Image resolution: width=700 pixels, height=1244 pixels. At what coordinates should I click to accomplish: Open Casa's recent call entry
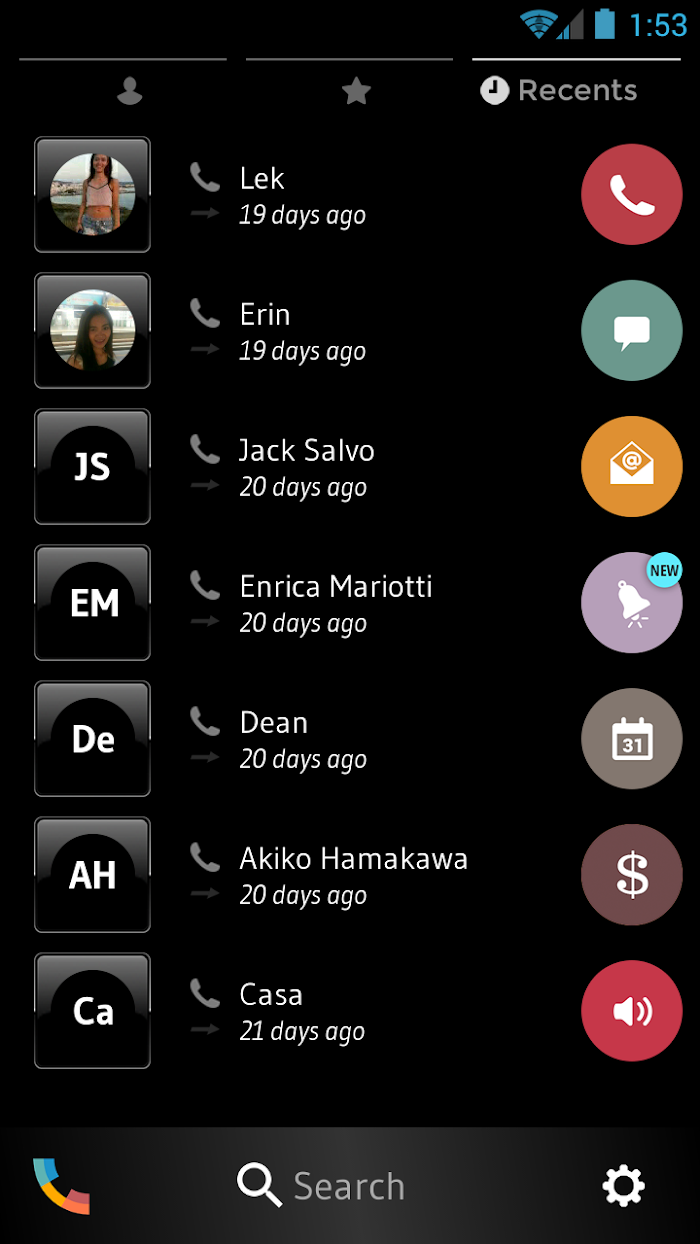[x=300, y=1011]
